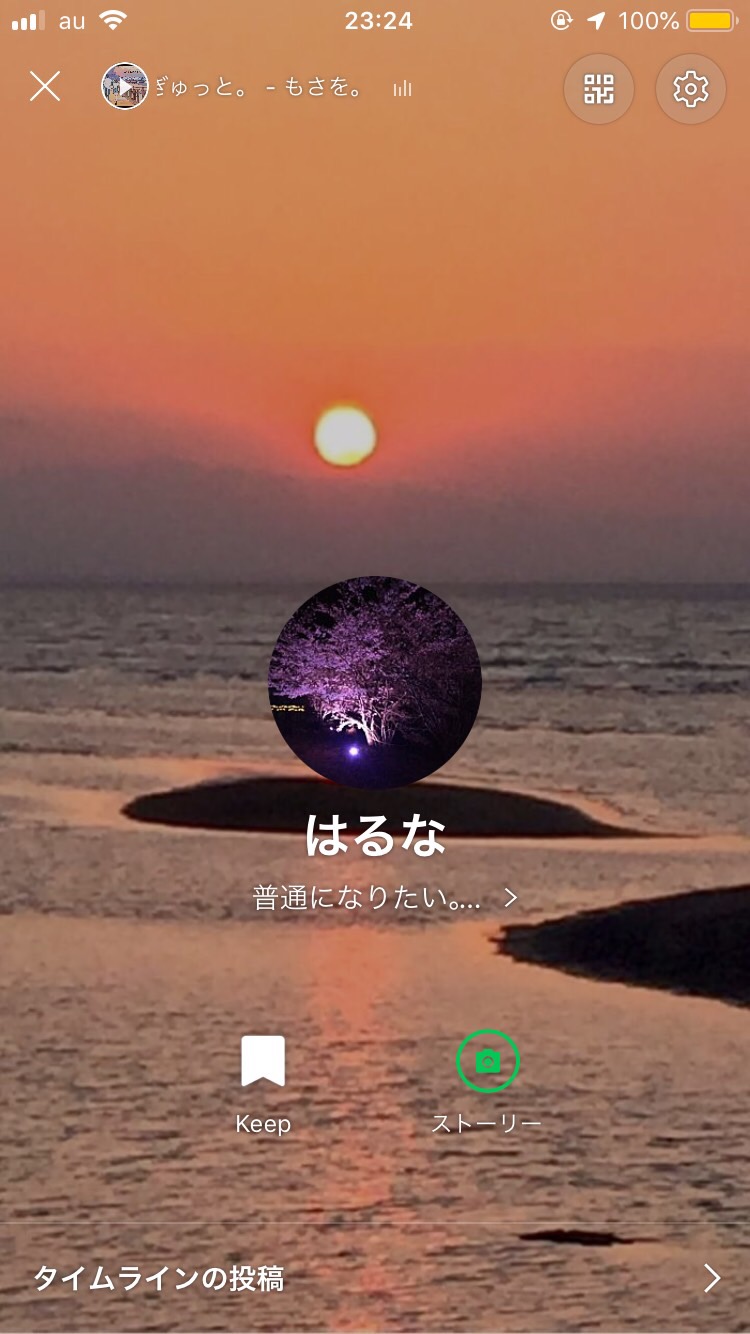This screenshot has height=1334, width=750.
Task: View the round profile photo
Action: coord(375,682)
